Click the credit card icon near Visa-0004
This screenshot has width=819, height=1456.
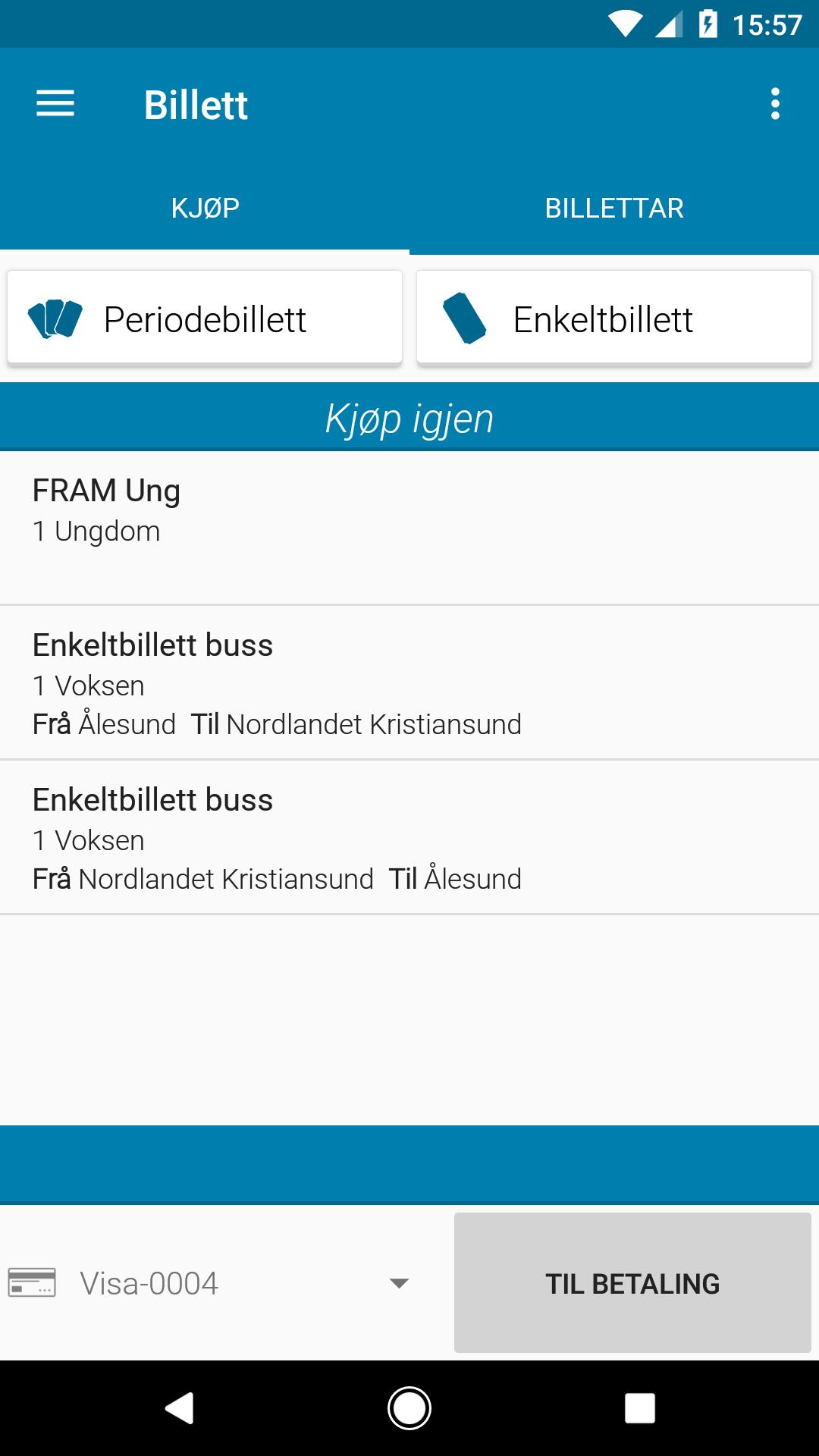pyautogui.click(x=31, y=1283)
